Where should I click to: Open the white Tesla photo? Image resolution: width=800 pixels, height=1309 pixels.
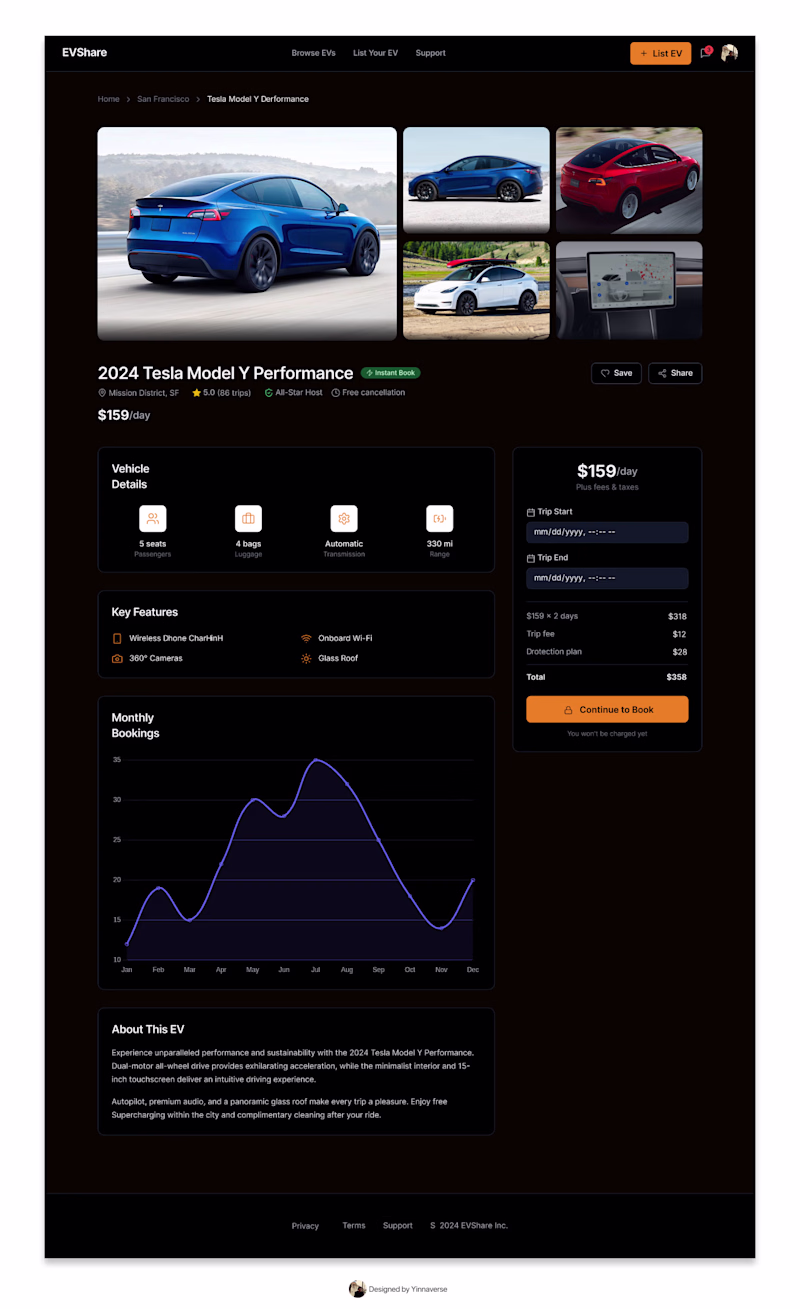[476, 290]
